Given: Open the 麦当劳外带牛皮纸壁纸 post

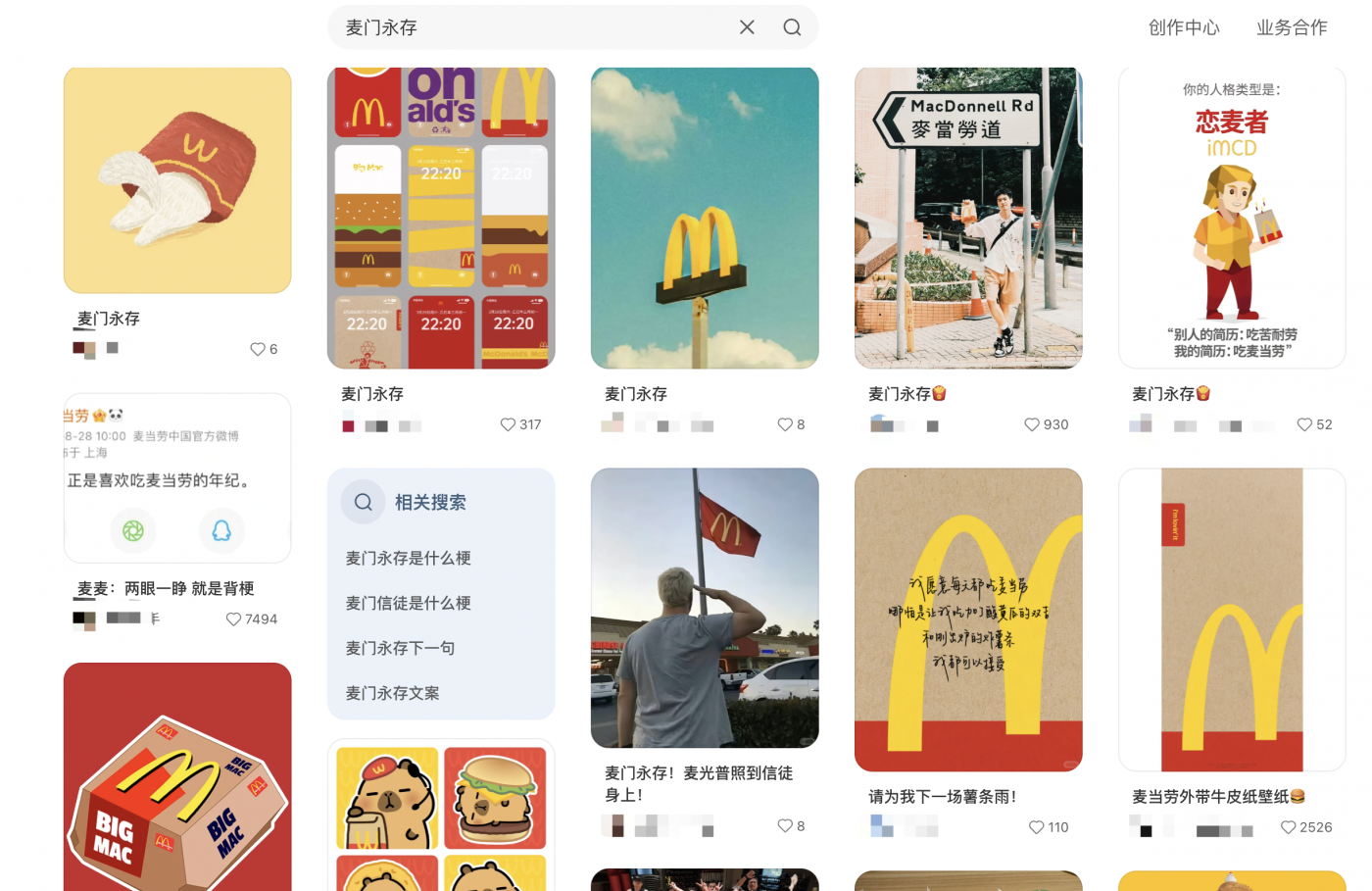Looking at the screenshot, I should [x=1232, y=619].
